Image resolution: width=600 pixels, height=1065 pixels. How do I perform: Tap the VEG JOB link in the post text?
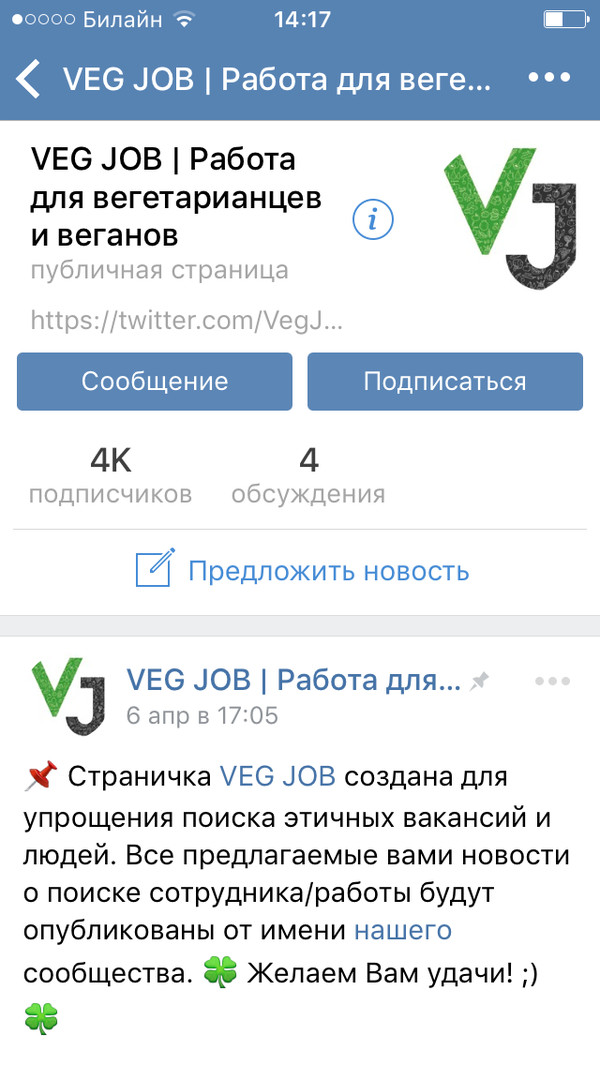(x=277, y=776)
